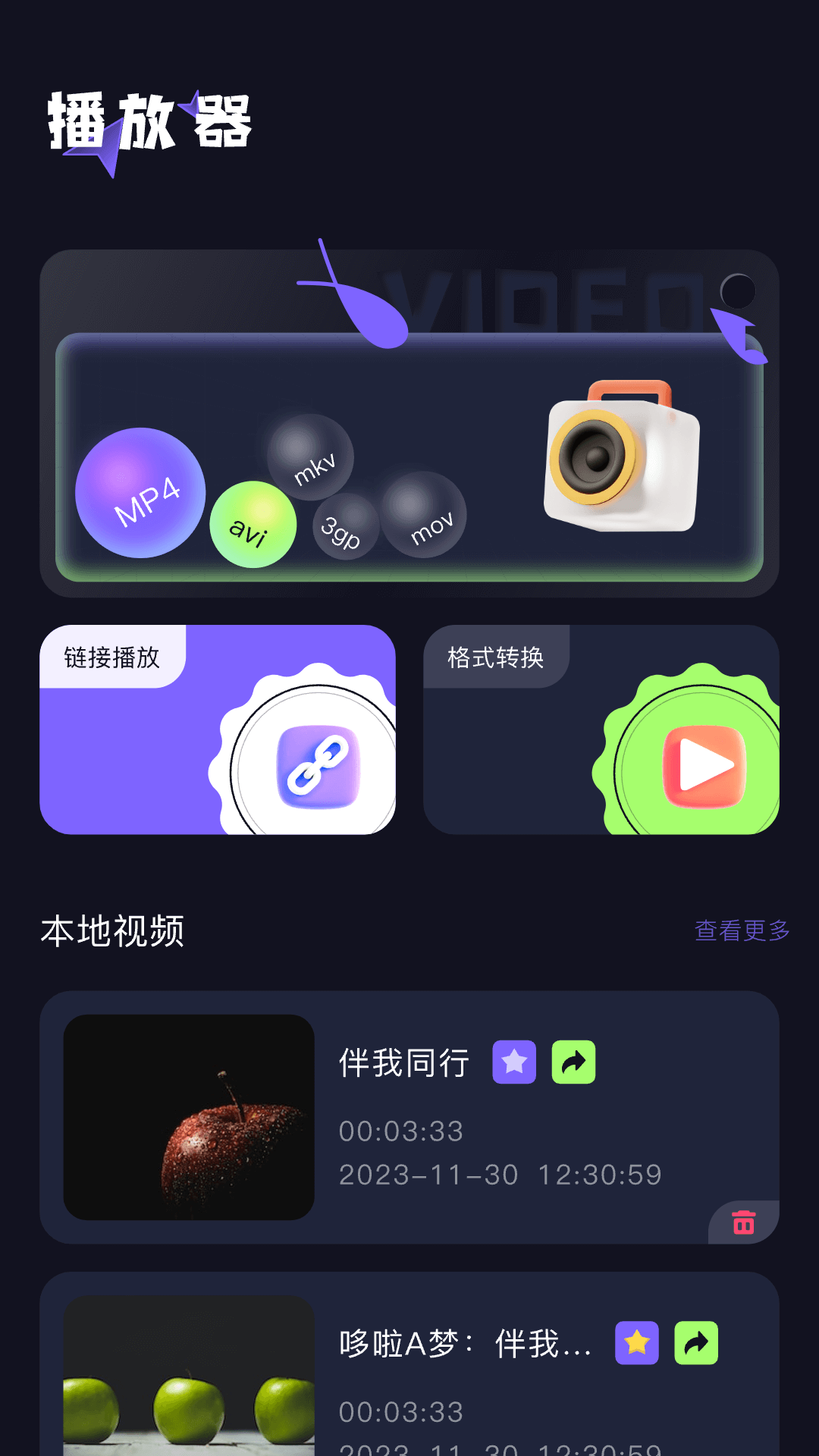Click 查看更多 to view more local videos
The height and width of the screenshot is (1456, 819).
pyautogui.click(x=740, y=930)
